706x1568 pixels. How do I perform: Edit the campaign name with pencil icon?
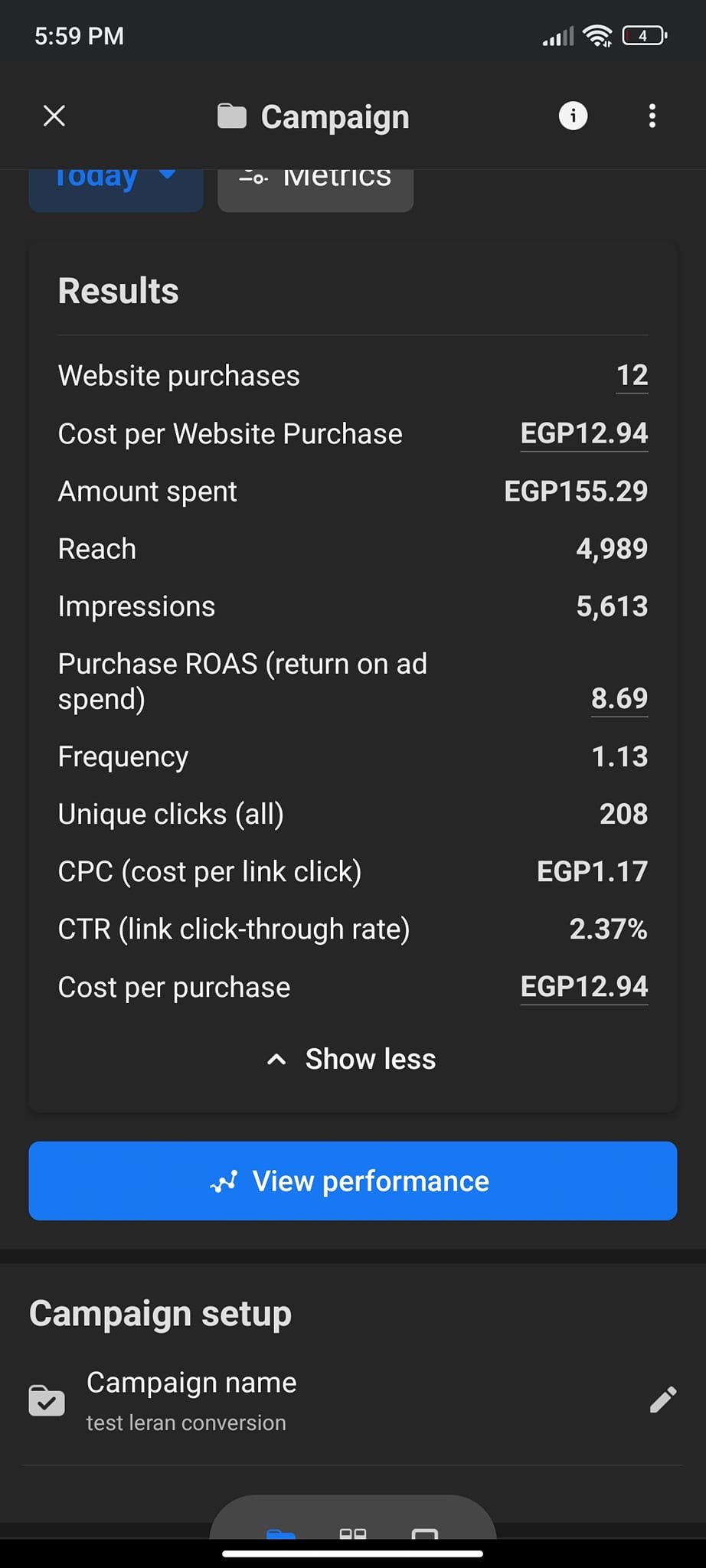662,1400
